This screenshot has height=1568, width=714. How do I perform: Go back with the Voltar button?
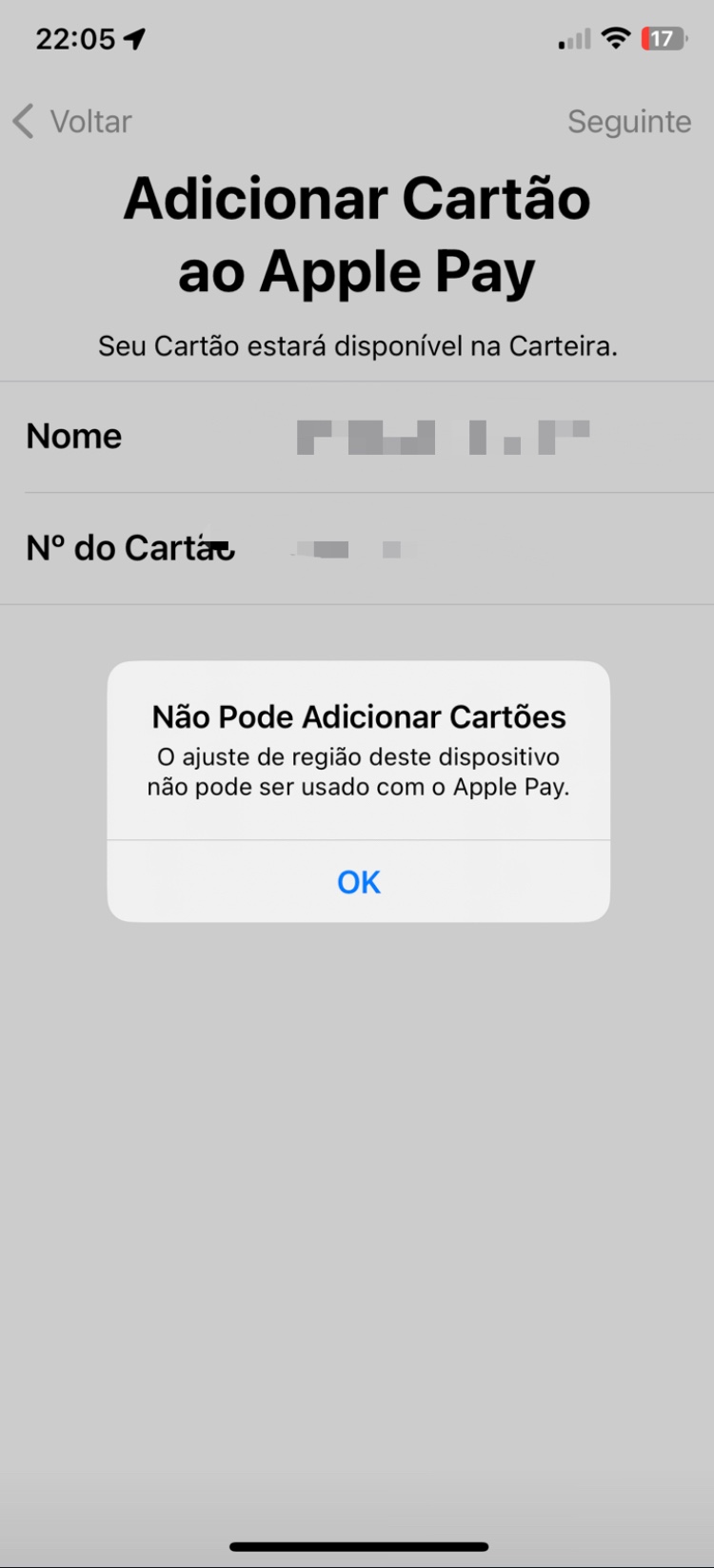tap(72, 122)
